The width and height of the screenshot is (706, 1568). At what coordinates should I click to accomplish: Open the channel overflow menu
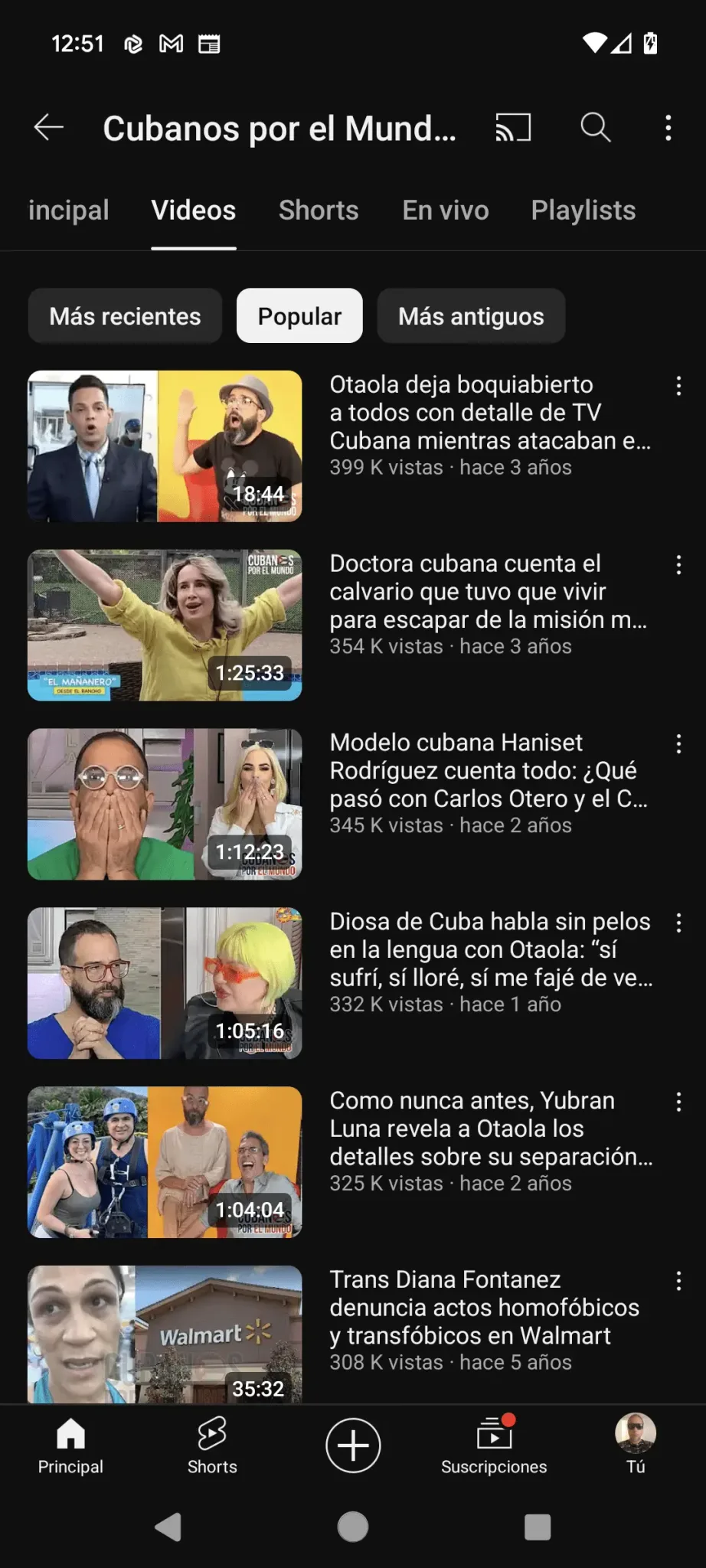[x=668, y=127]
